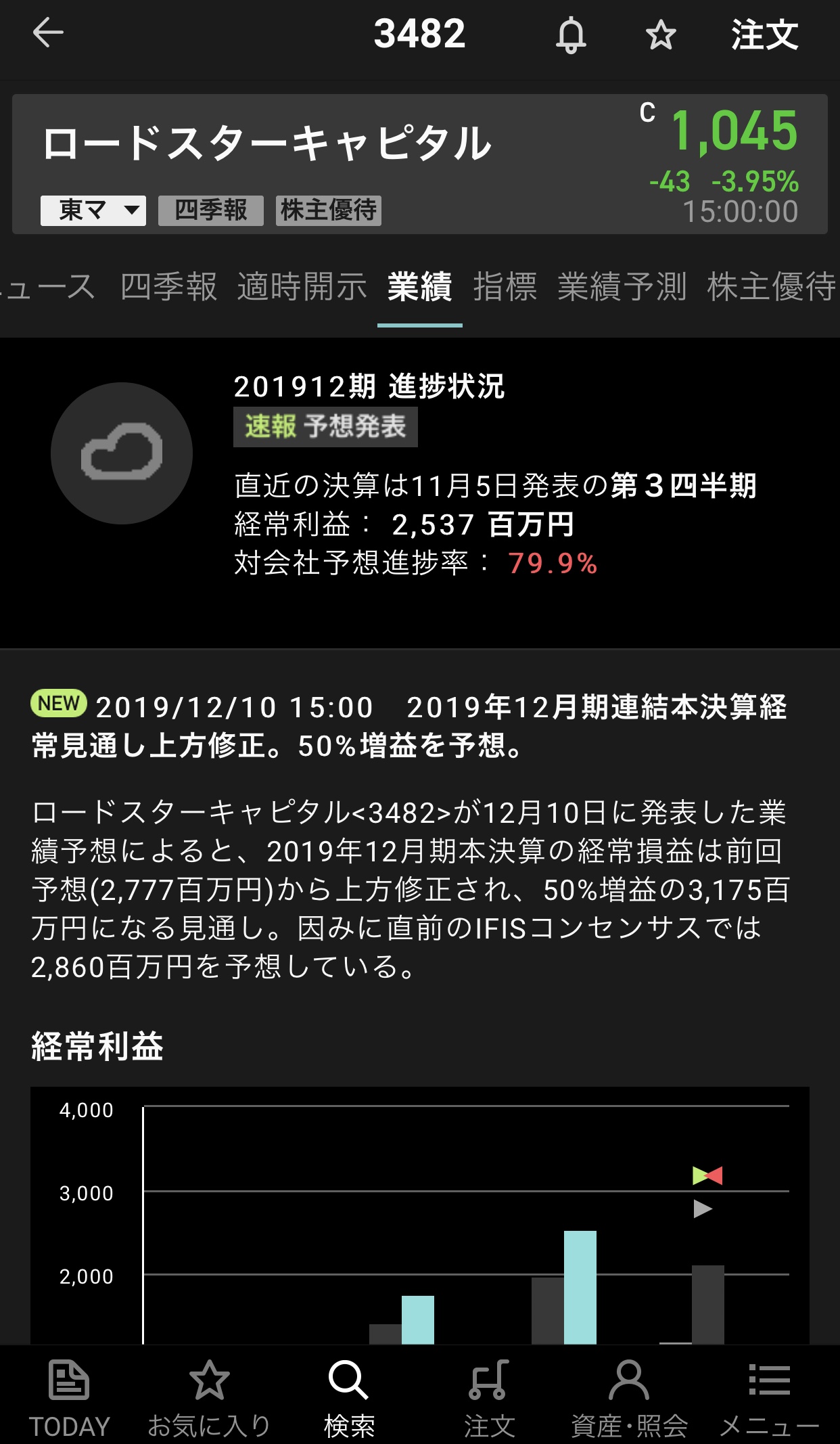Switch to the 業績予測 tab

pos(622,287)
